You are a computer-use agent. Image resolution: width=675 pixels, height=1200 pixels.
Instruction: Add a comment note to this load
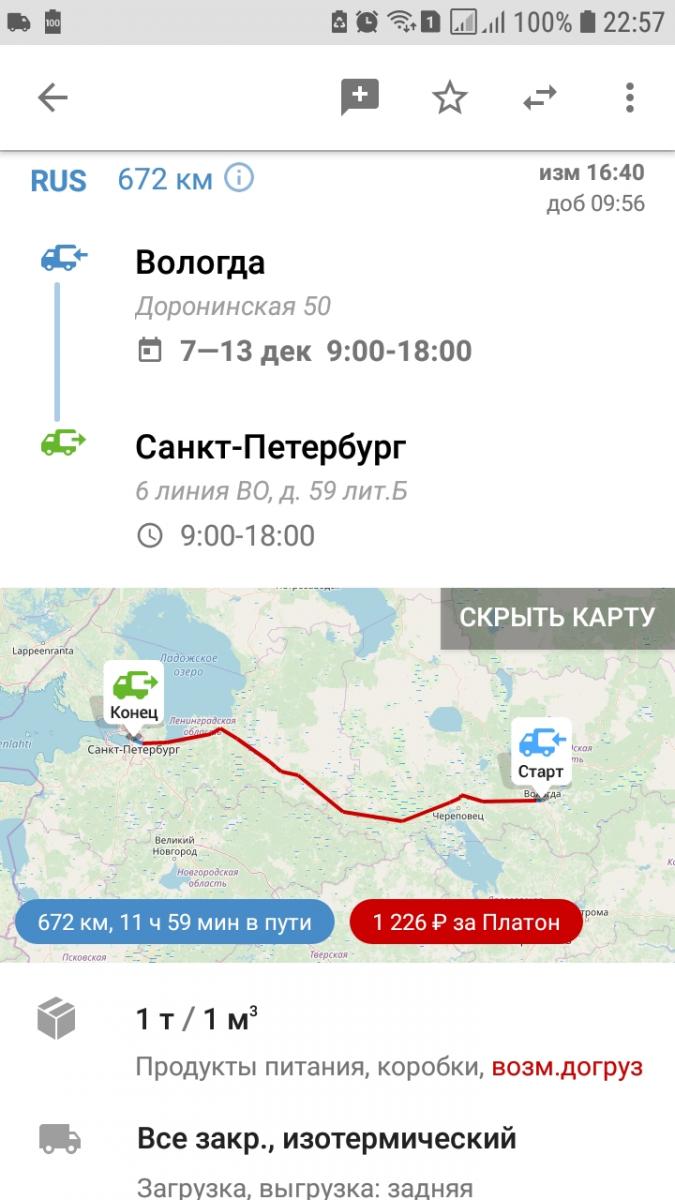tap(360, 98)
